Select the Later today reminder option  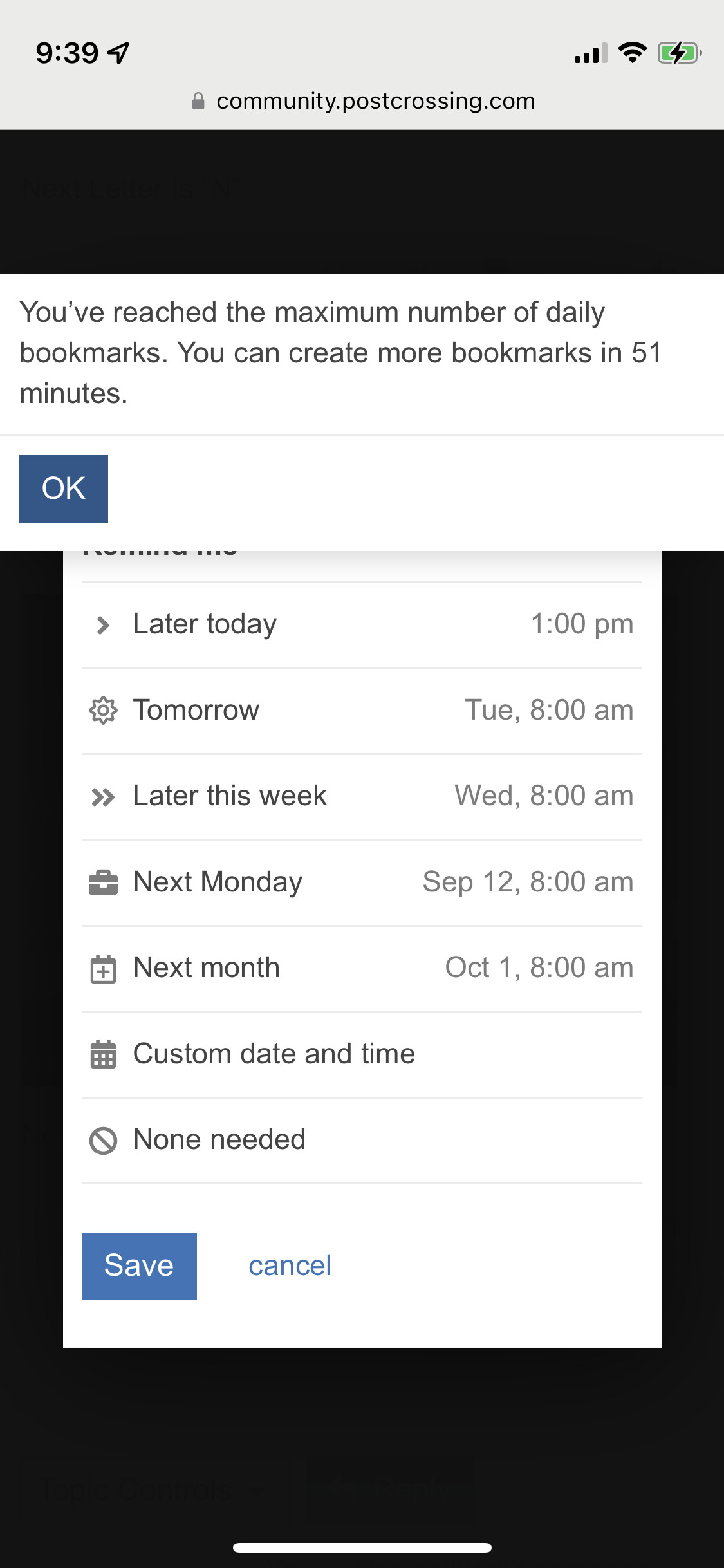362,625
